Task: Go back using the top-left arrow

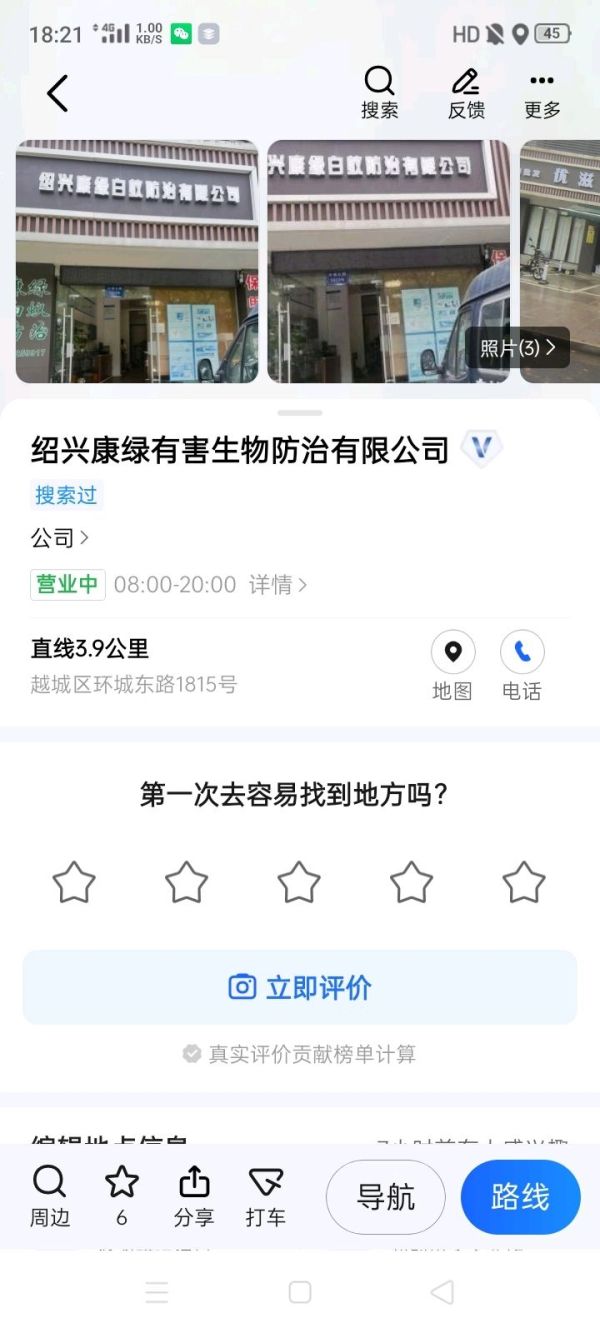Action: point(58,94)
